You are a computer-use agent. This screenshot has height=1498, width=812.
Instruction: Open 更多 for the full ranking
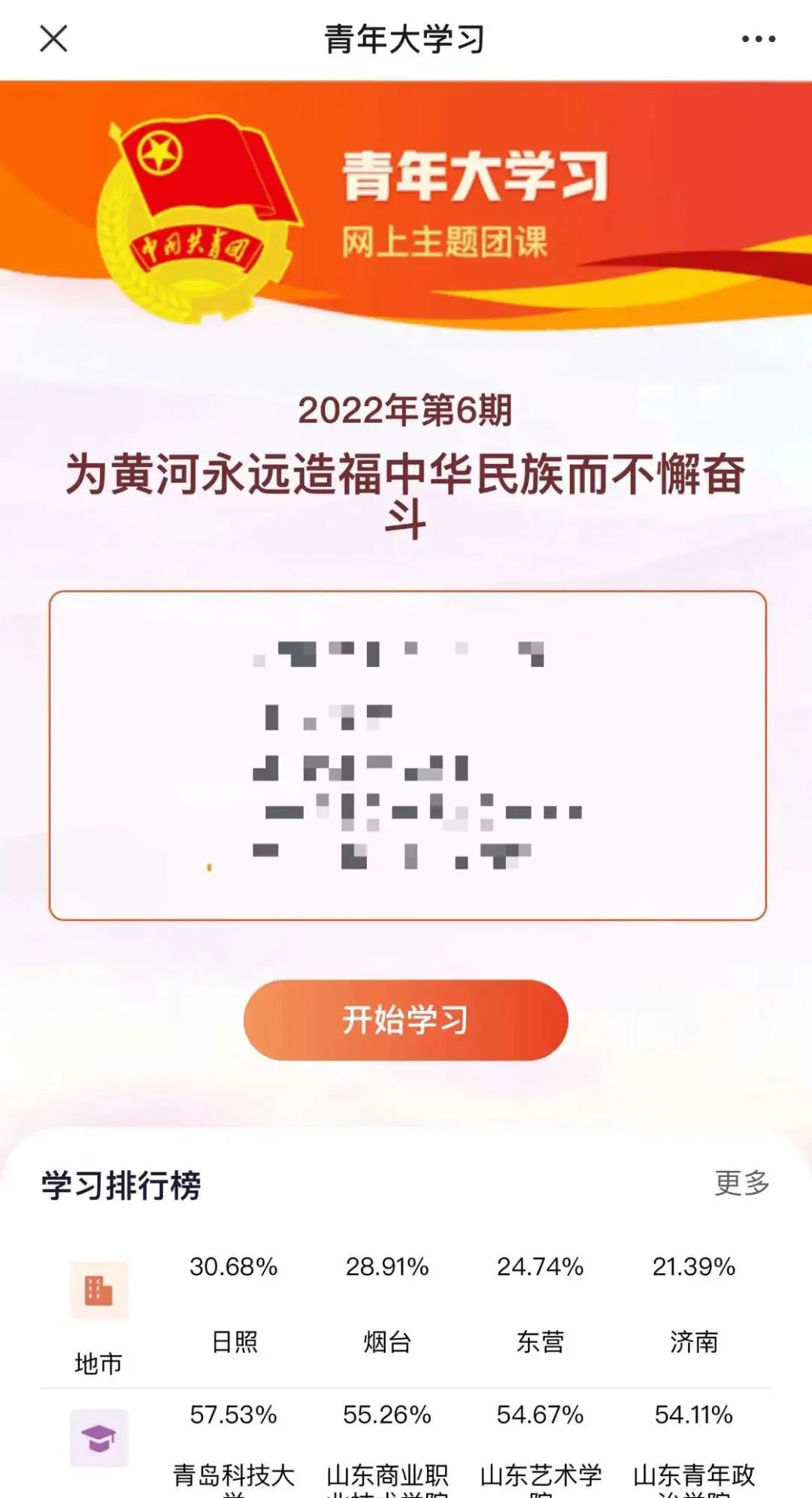741,1184
